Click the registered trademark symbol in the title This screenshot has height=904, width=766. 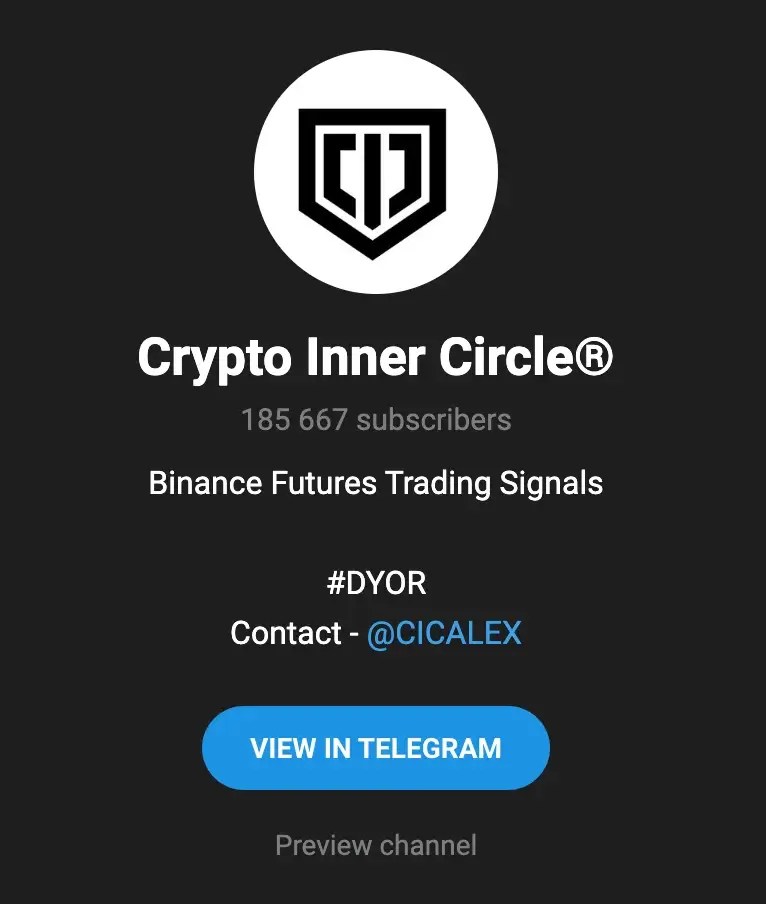pos(595,357)
